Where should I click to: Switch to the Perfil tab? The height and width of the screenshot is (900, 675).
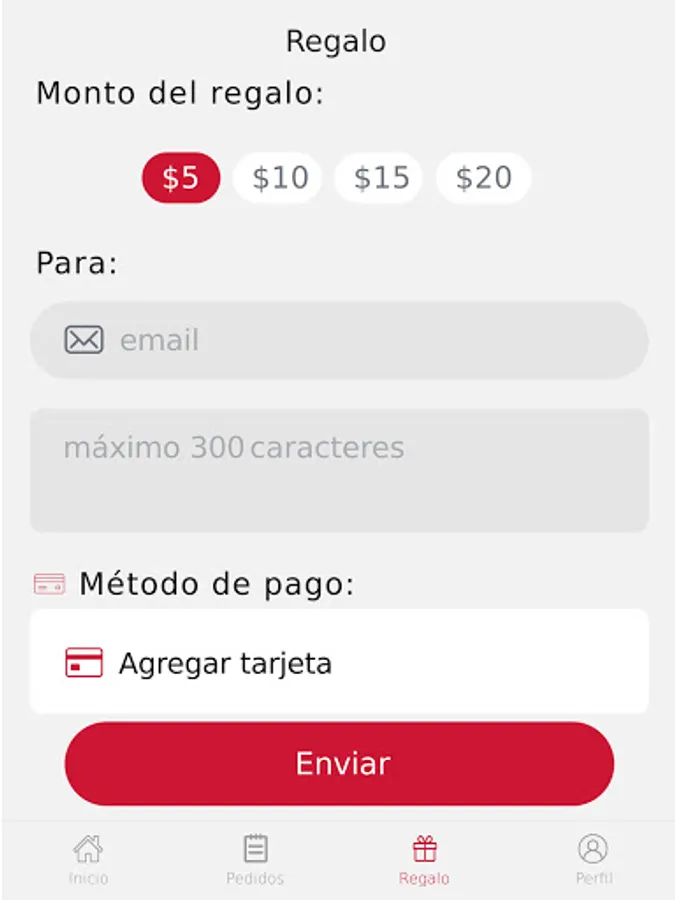pyautogui.click(x=593, y=860)
